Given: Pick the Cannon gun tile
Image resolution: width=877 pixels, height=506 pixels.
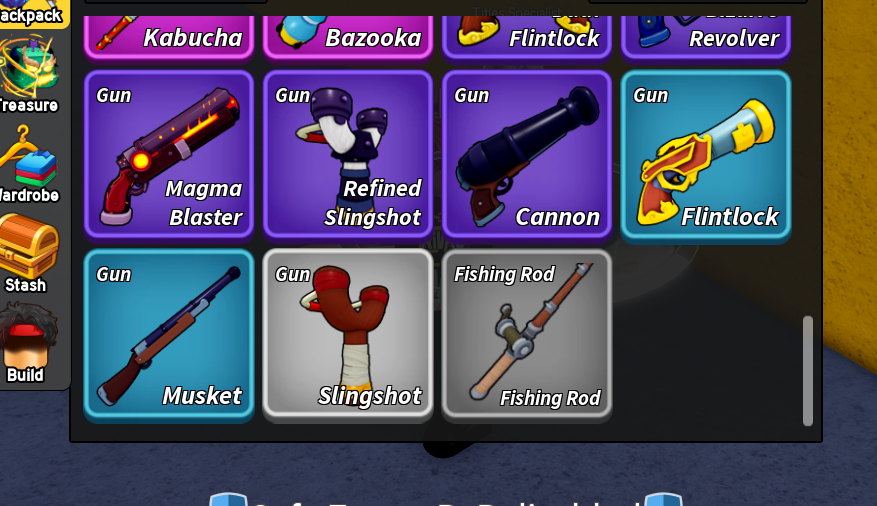Looking at the screenshot, I should (x=527, y=155).
